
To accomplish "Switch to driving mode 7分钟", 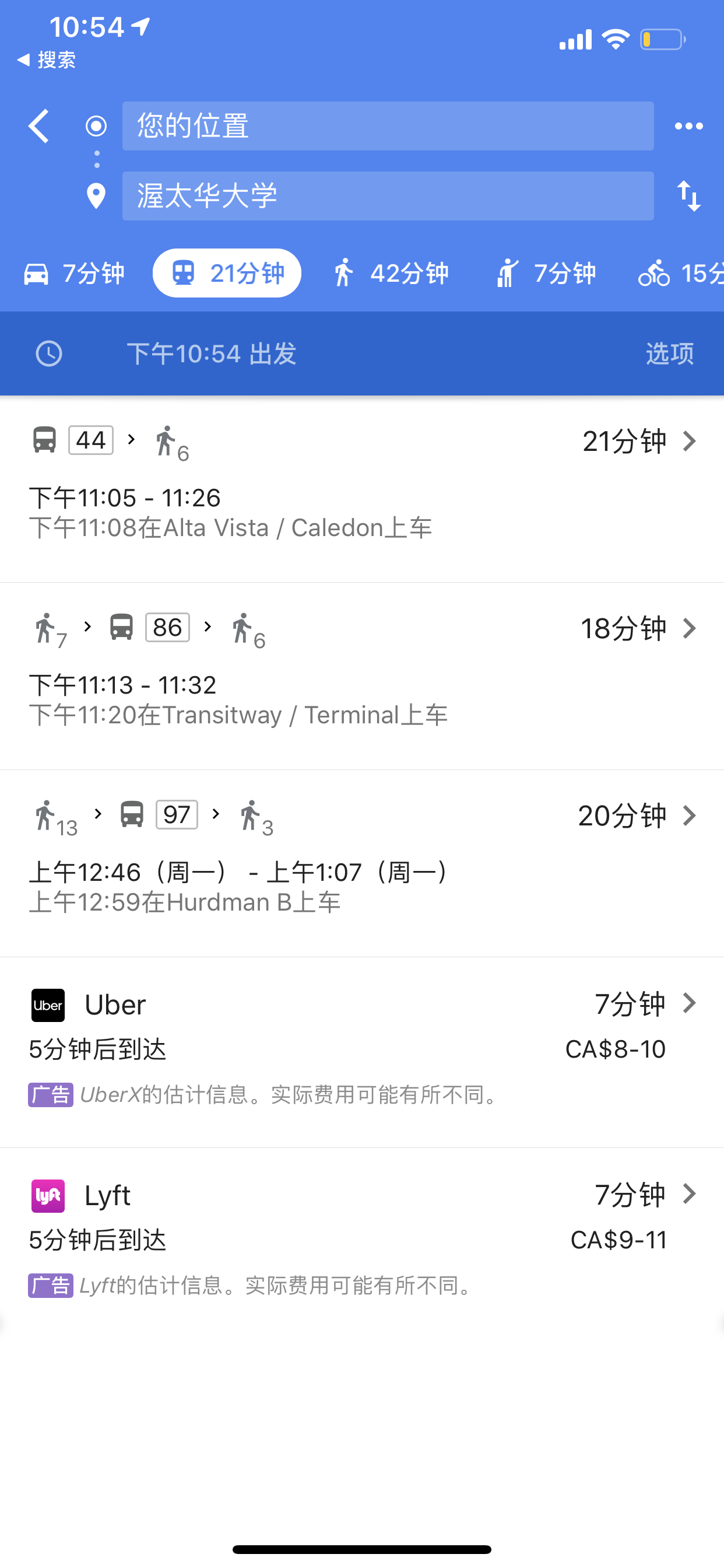I will pos(73,274).
